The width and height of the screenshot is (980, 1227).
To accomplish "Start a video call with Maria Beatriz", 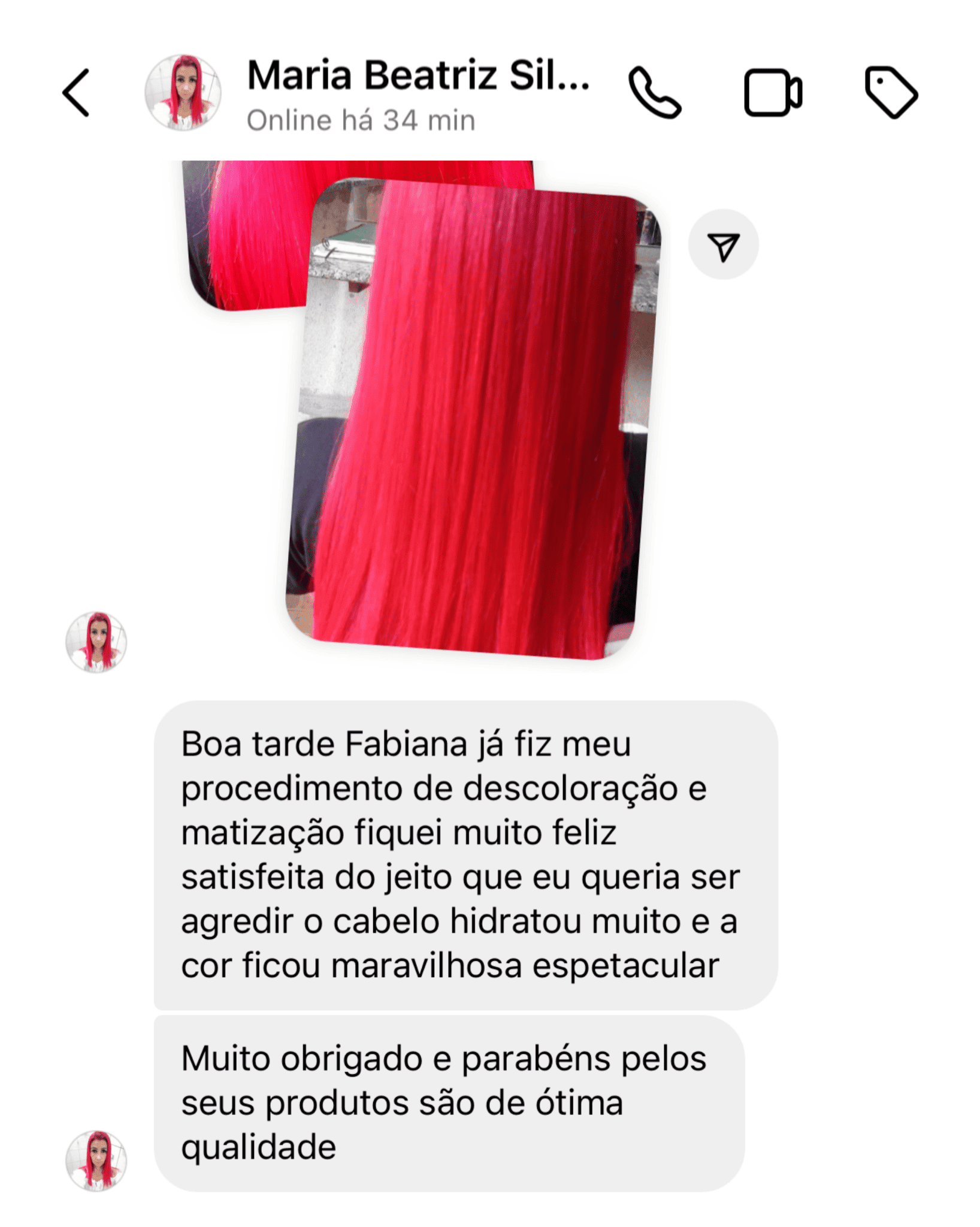I will (x=772, y=93).
